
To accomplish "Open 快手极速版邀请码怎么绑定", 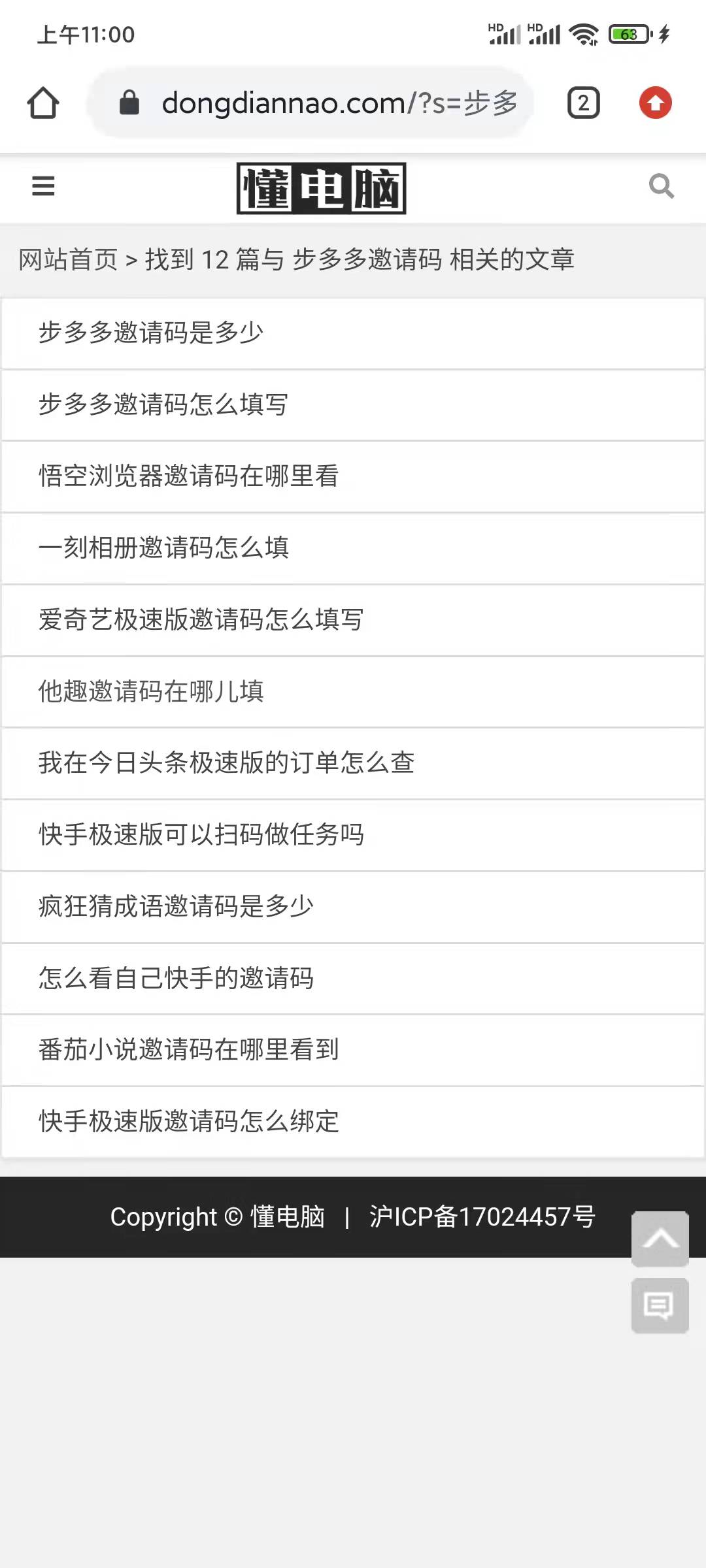I will [x=186, y=1122].
